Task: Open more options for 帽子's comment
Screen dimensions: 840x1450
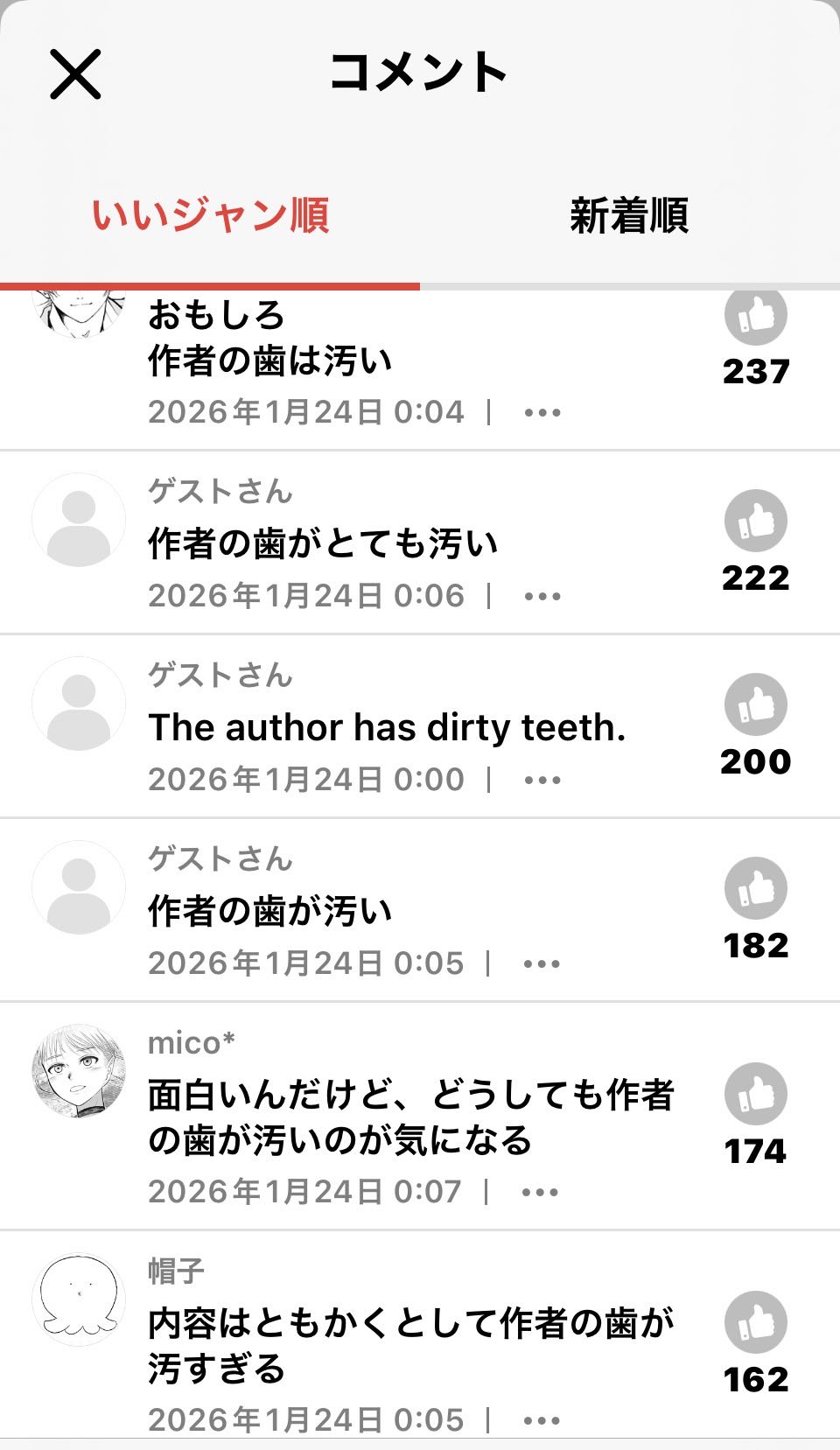Action: pyautogui.click(x=542, y=1421)
